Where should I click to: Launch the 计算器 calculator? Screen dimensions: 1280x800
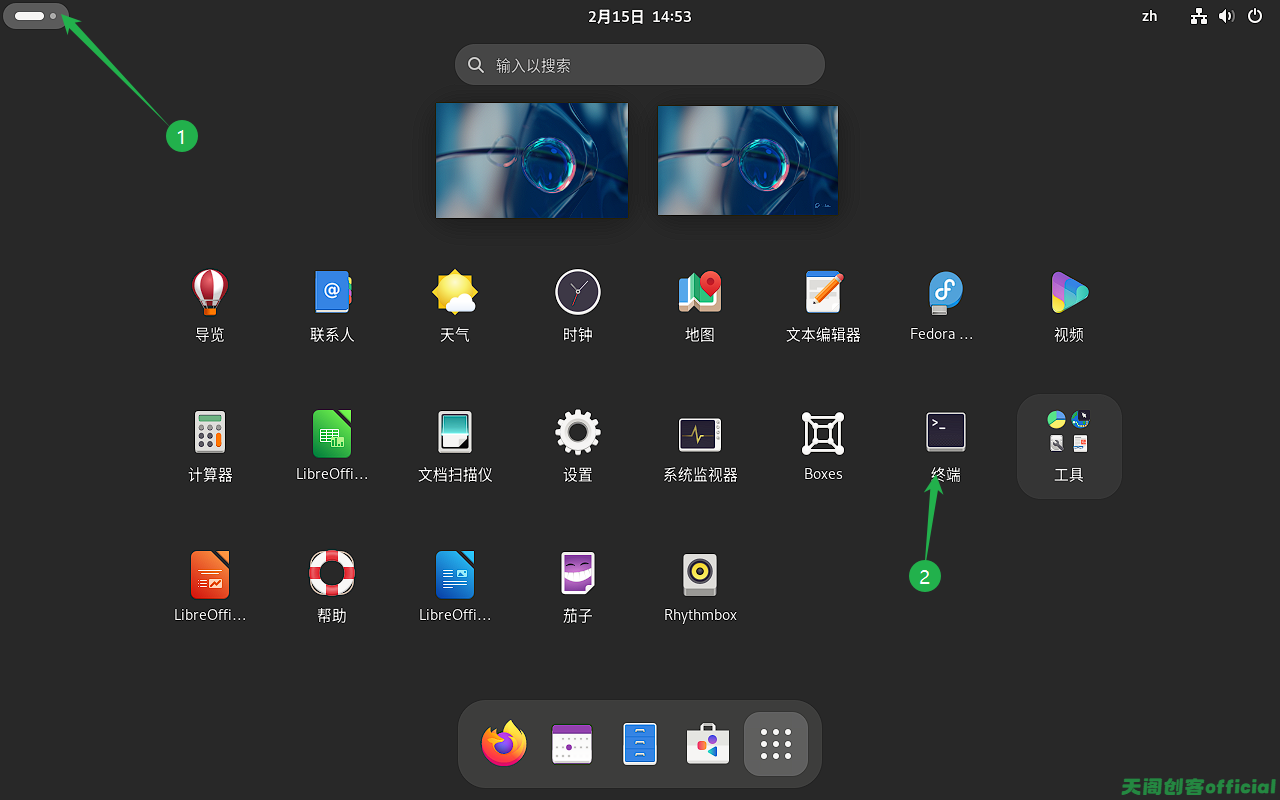tap(210, 433)
